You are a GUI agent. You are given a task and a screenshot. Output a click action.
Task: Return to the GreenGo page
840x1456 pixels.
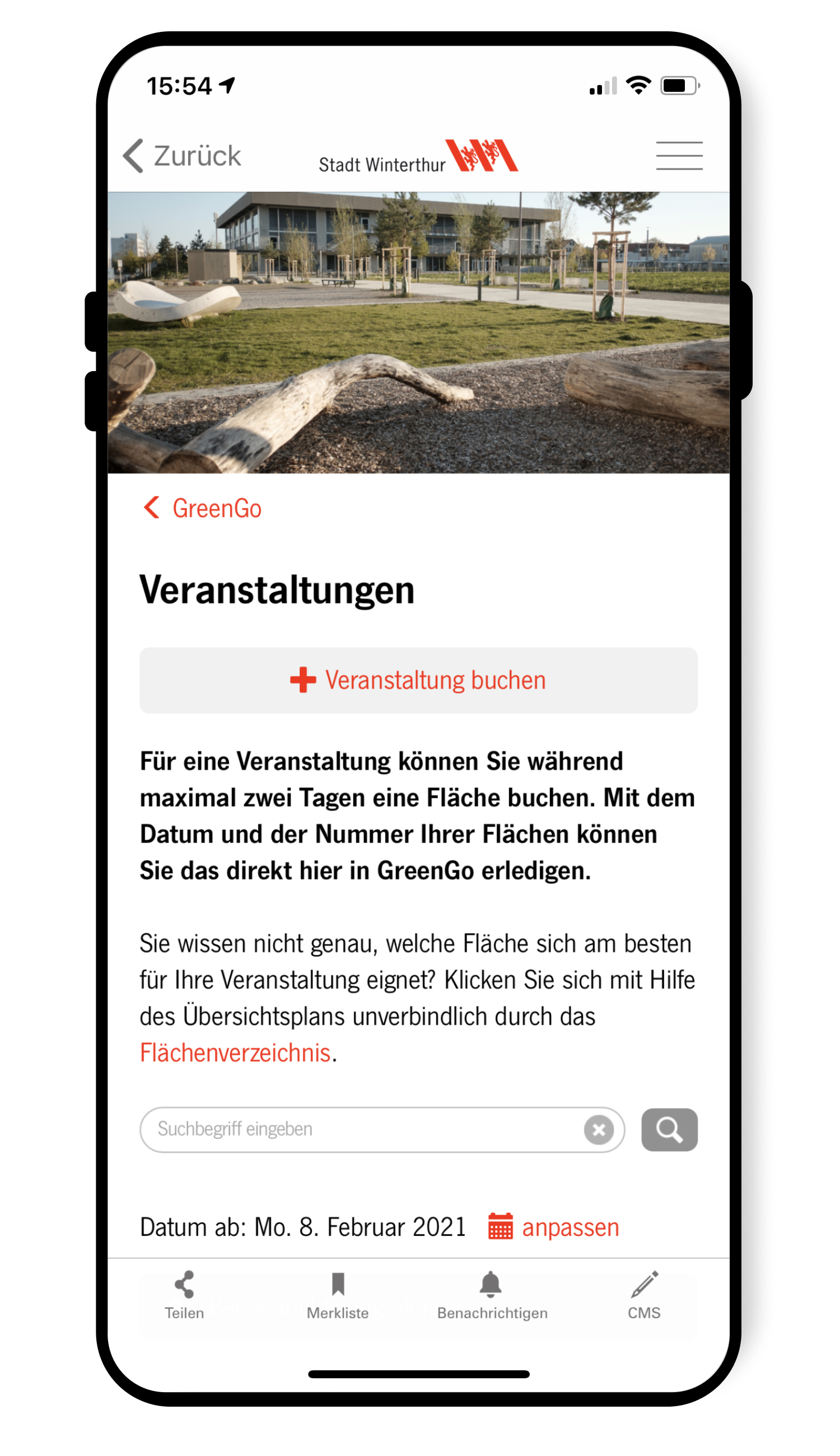click(203, 508)
